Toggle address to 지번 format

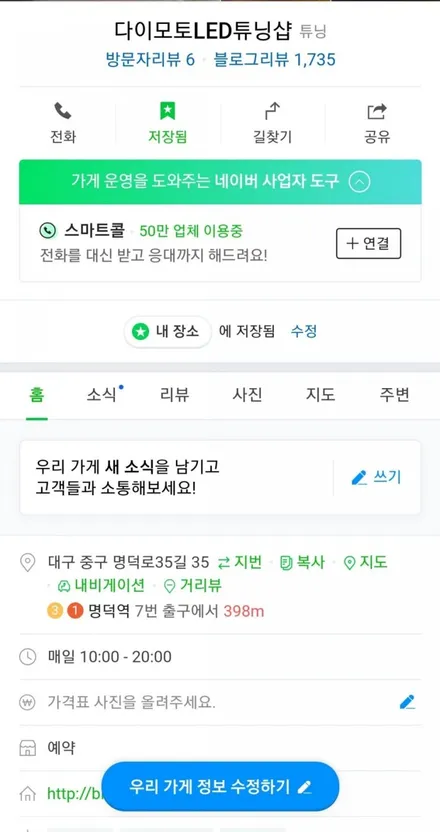pos(240,562)
